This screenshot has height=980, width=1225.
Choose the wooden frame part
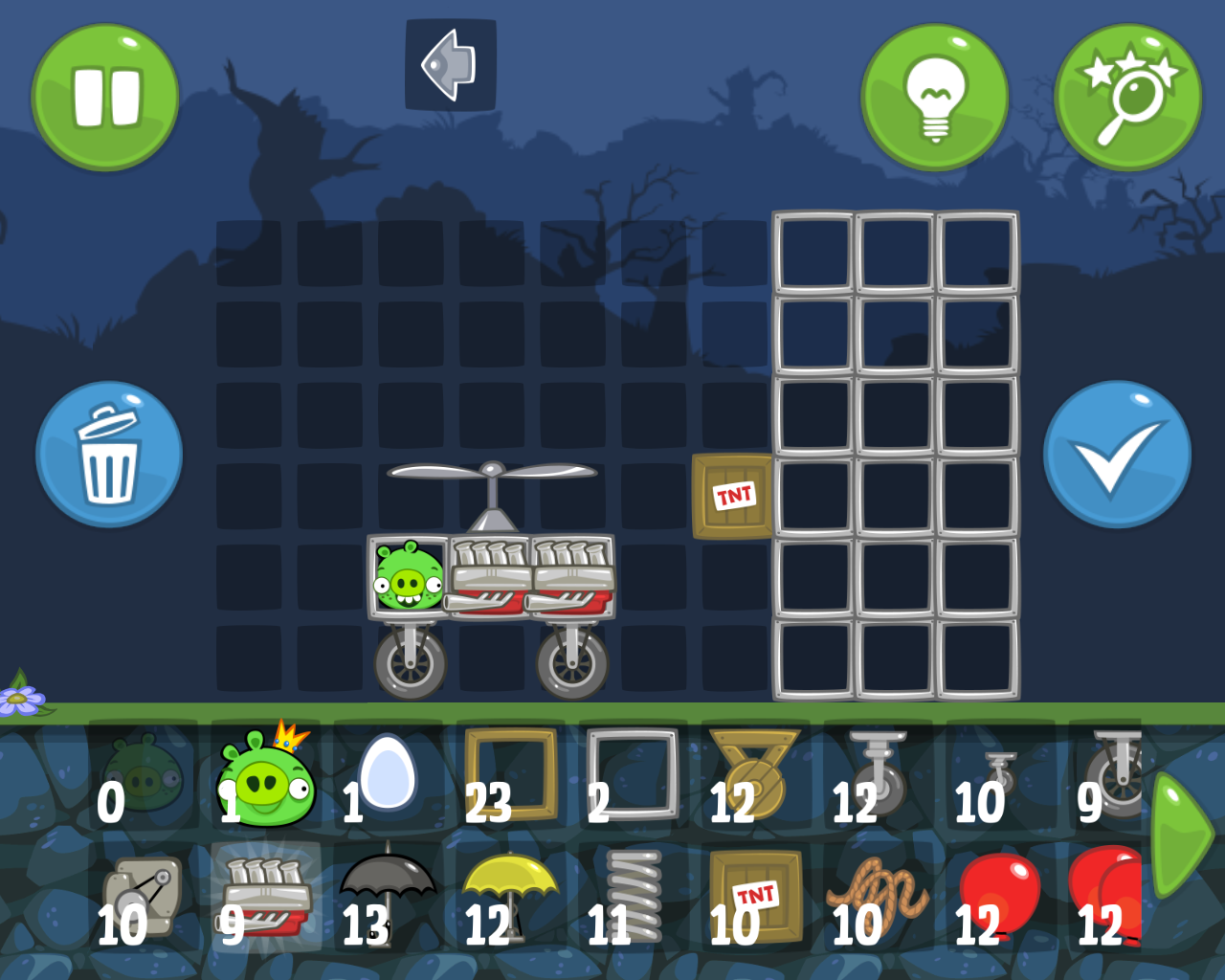point(511,775)
